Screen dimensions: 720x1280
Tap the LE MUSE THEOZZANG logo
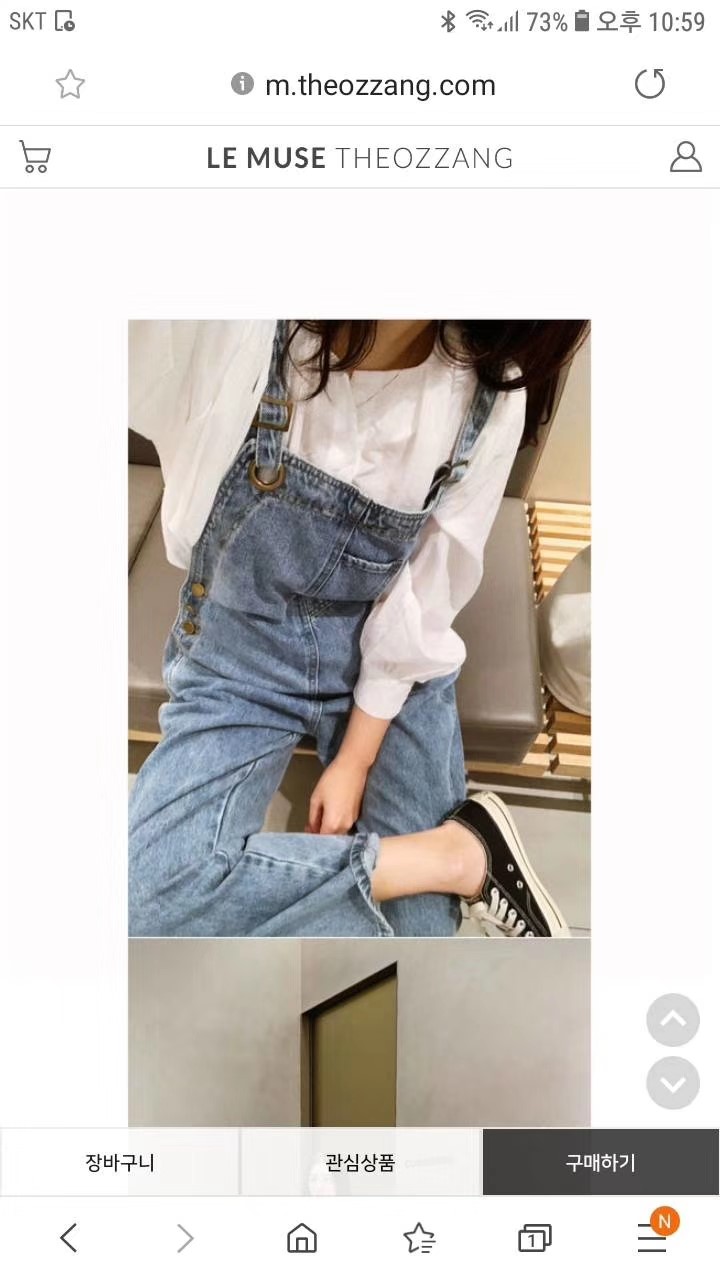click(x=359, y=157)
